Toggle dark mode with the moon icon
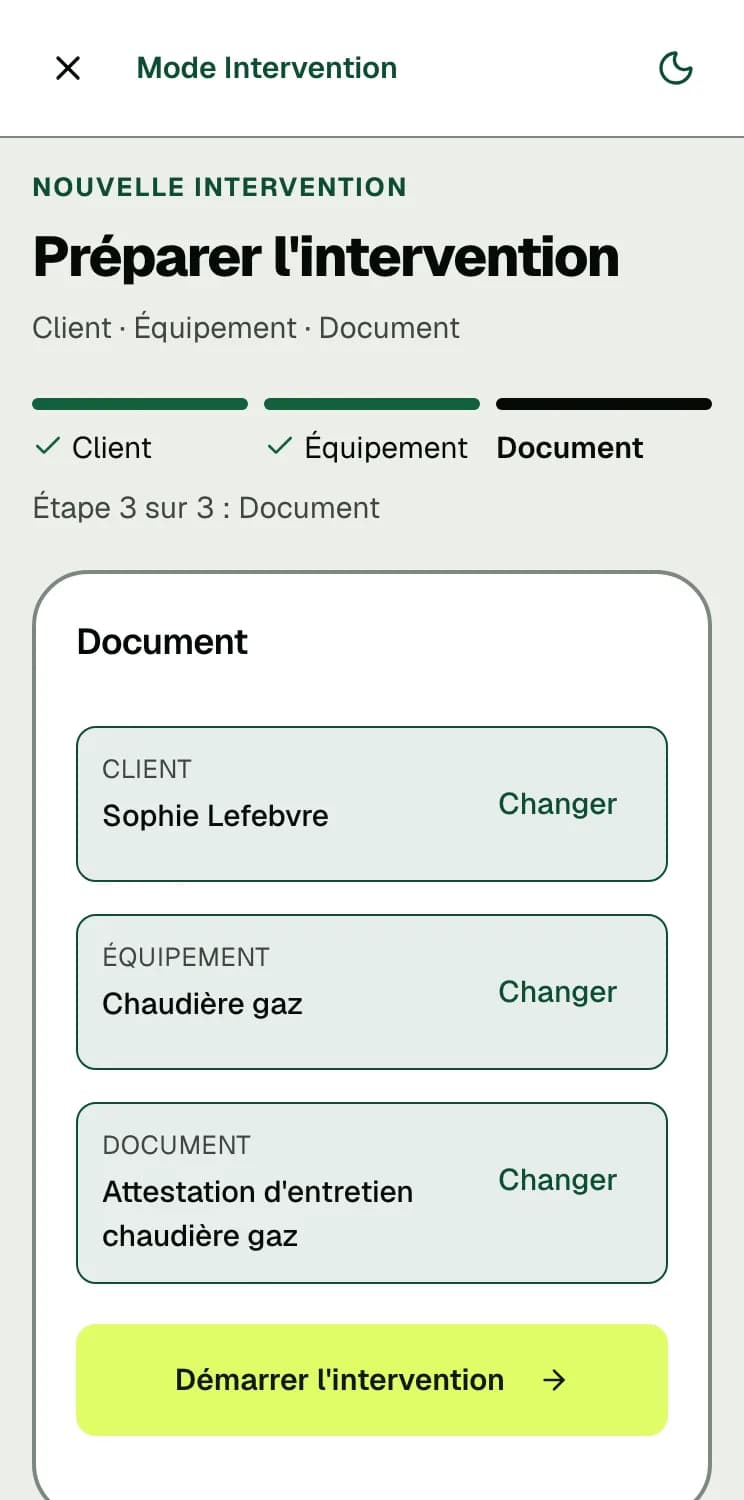 click(676, 68)
